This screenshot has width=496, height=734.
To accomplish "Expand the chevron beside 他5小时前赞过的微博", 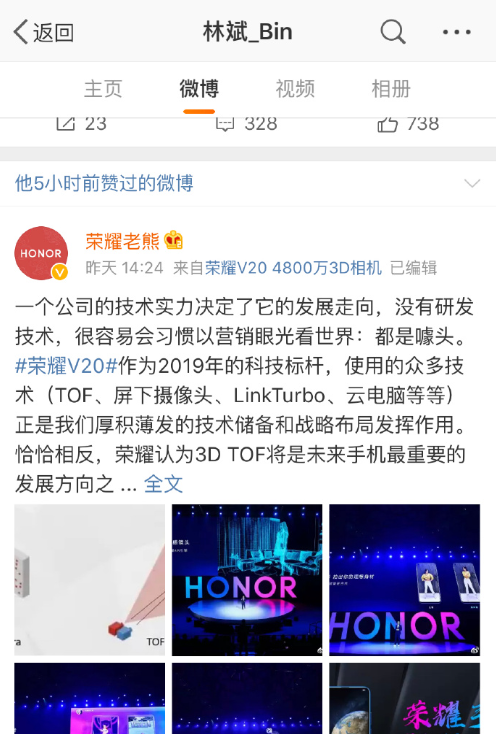I will point(472,183).
